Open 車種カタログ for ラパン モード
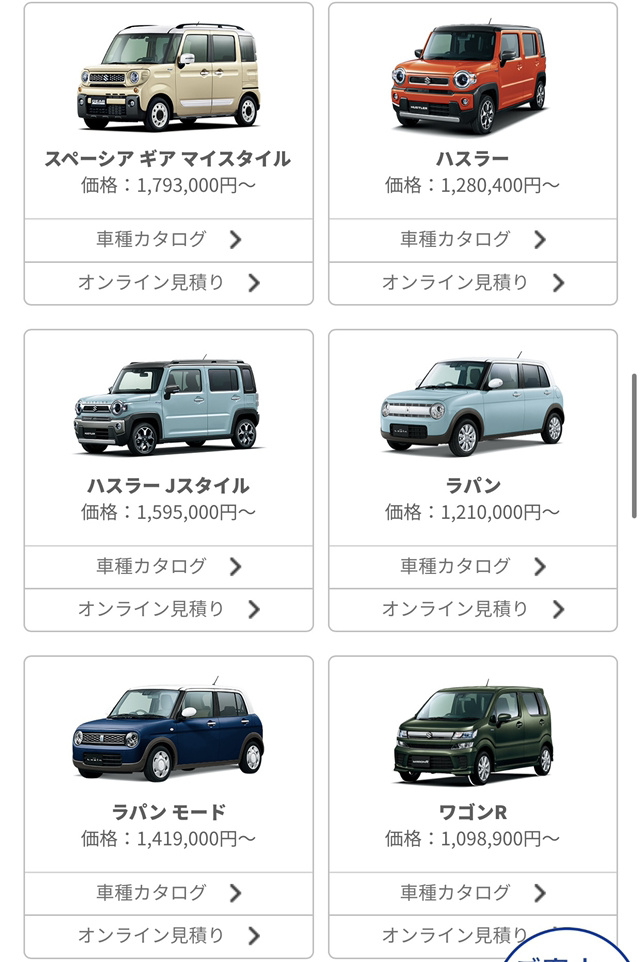The height and width of the screenshot is (962, 640). click(x=168, y=893)
